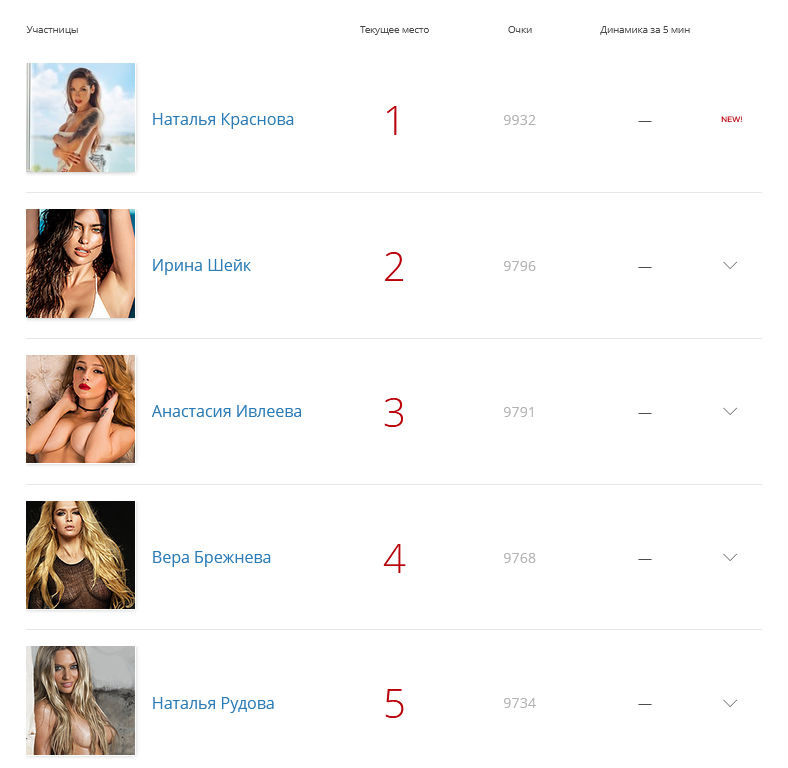Tap Вера Брежнева's photo thumbnail
Image resolution: width=788 pixels, height=768 pixels.
pyautogui.click(x=81, y=555)
